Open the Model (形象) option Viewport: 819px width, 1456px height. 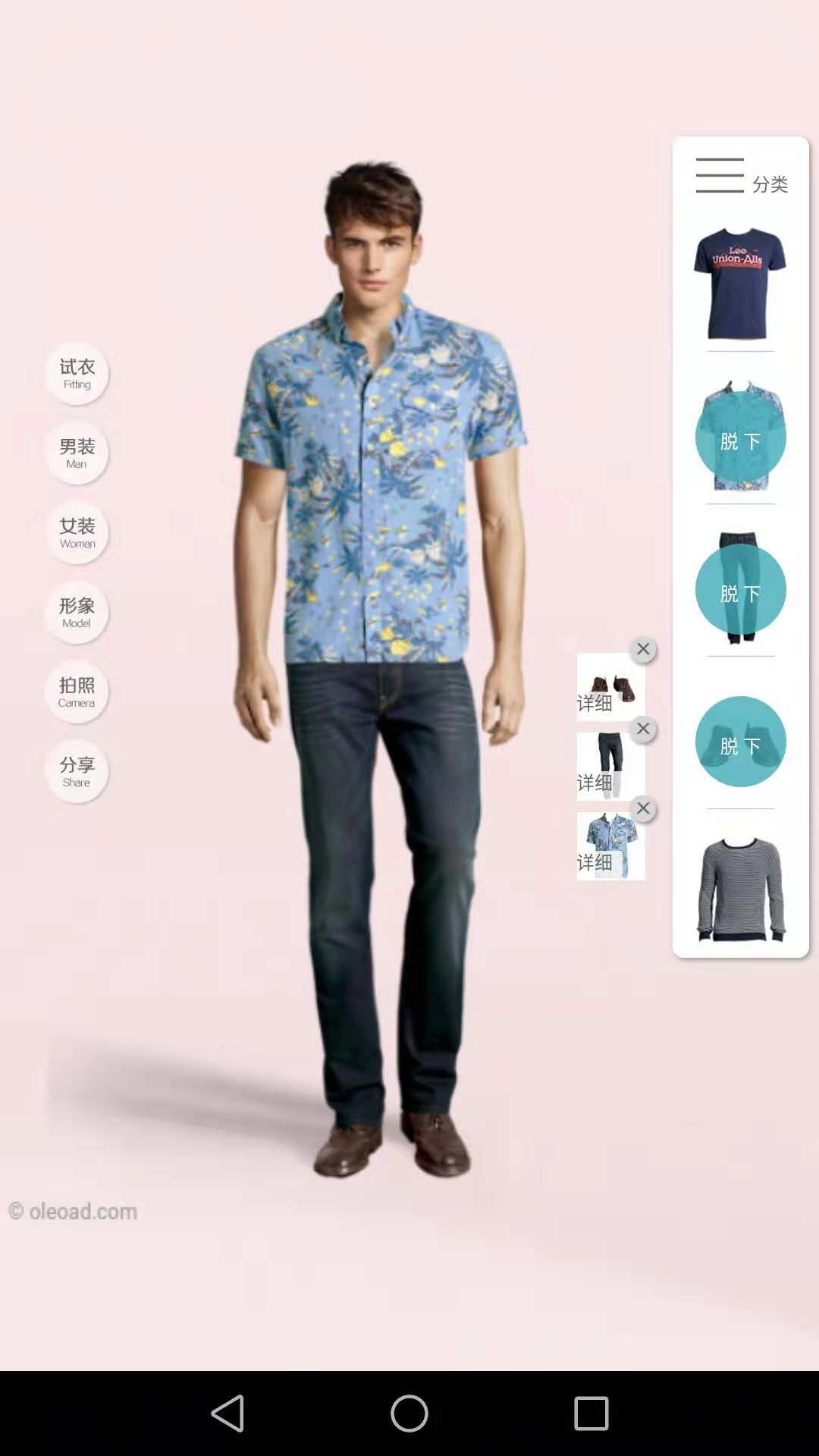click(x=77, y=613)
